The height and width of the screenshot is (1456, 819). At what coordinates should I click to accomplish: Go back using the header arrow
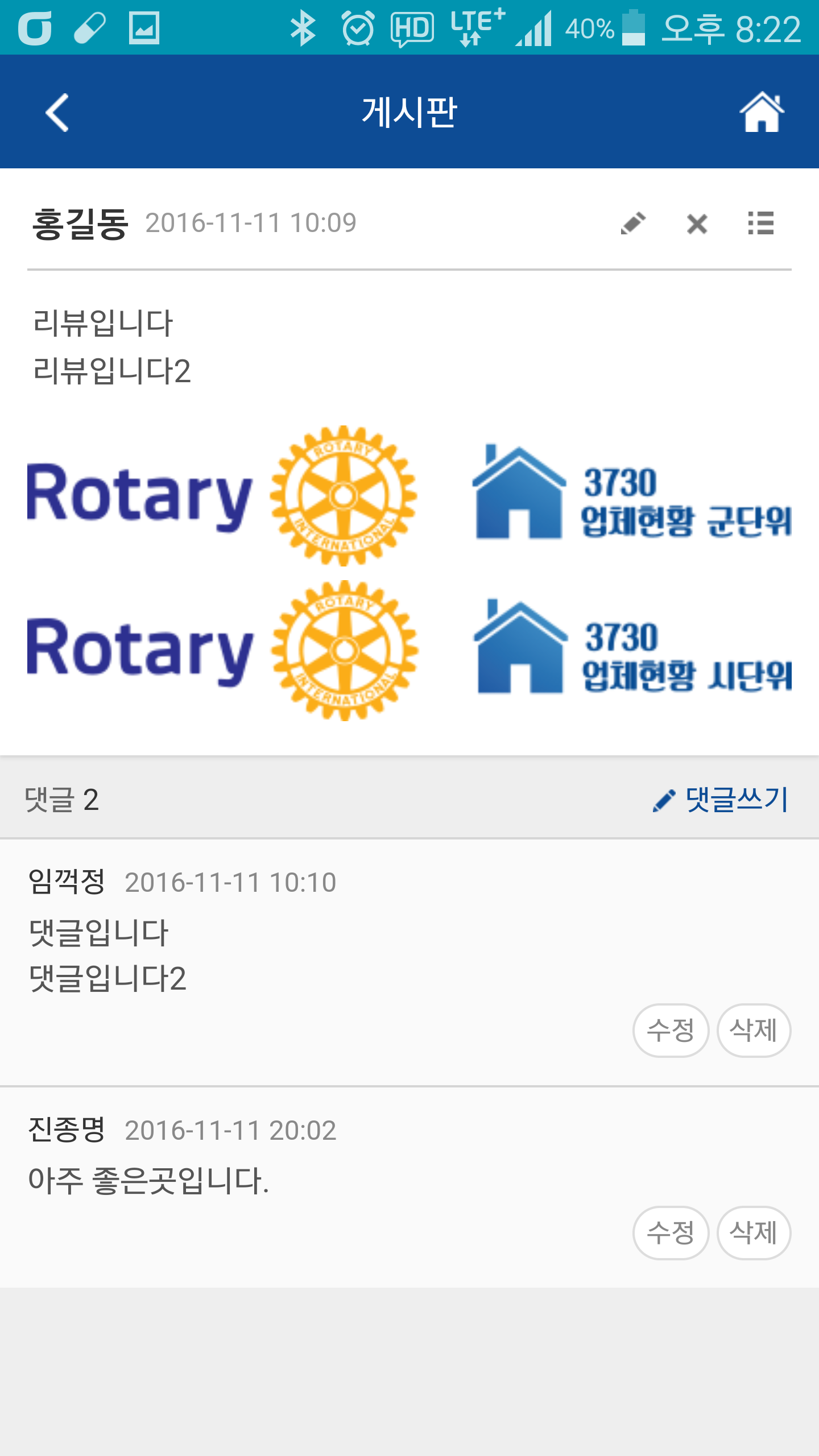(x=57, y=113)
